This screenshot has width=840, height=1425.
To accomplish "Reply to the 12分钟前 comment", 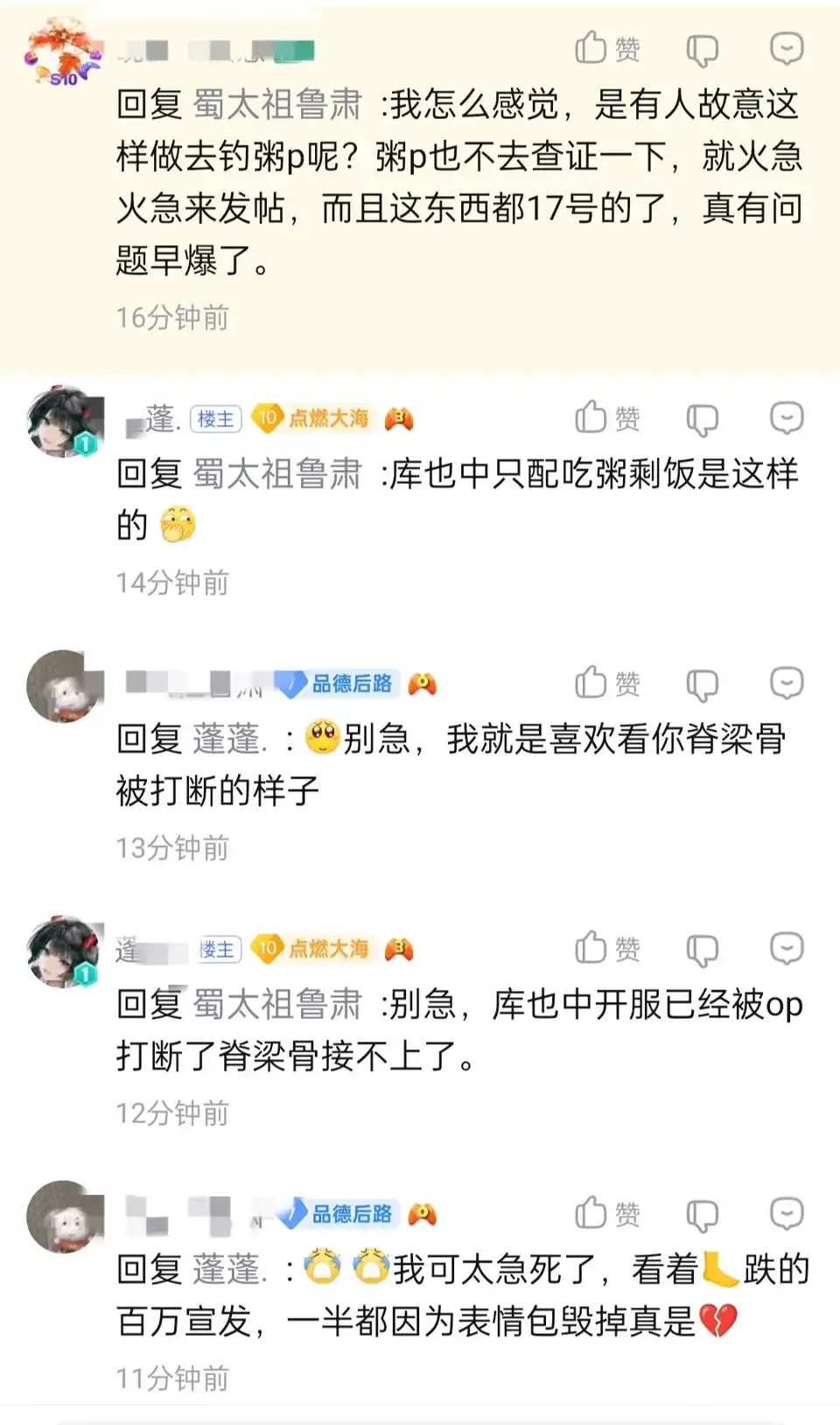I will point(786,949).
